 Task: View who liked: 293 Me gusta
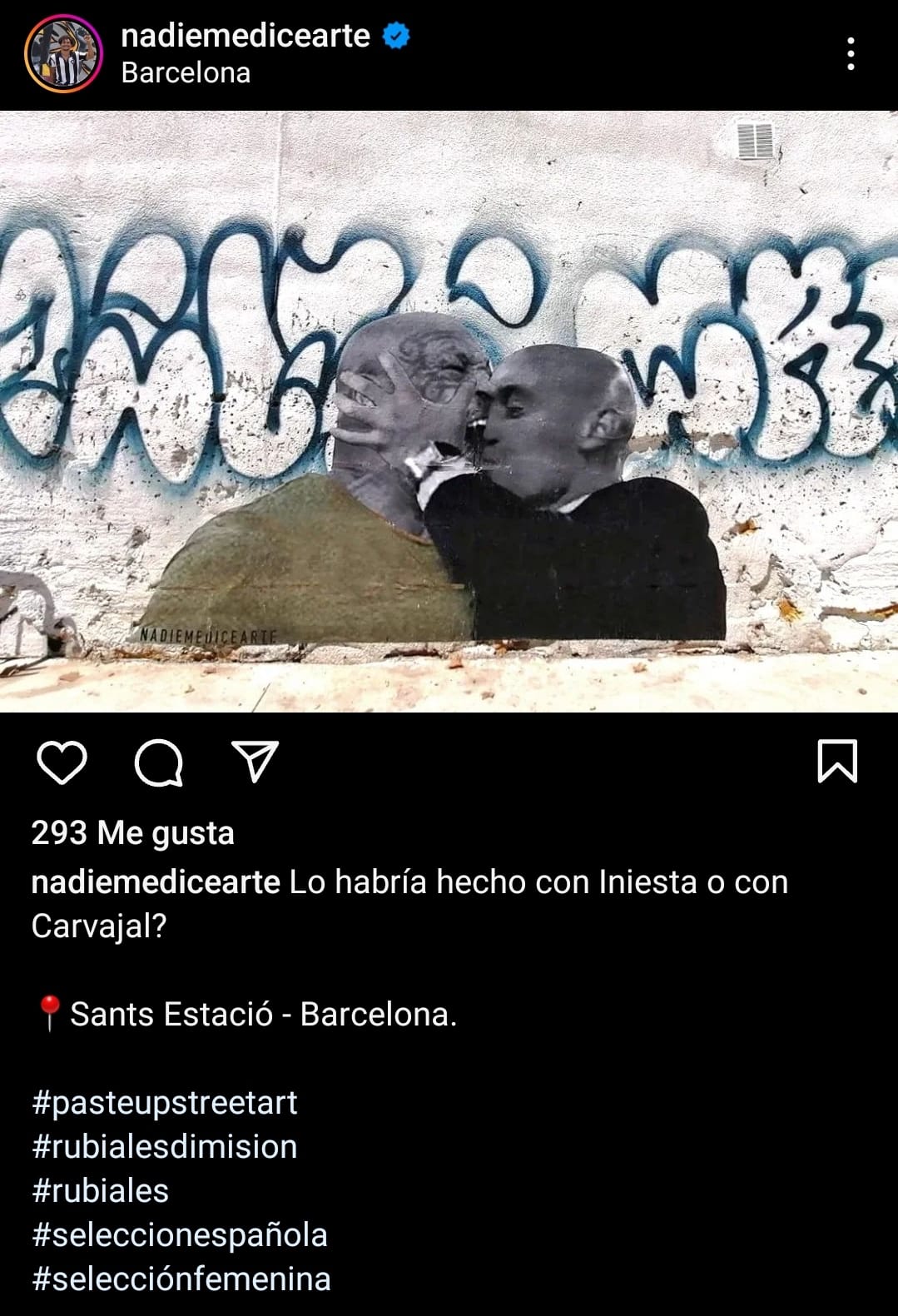tap(133, 833)
